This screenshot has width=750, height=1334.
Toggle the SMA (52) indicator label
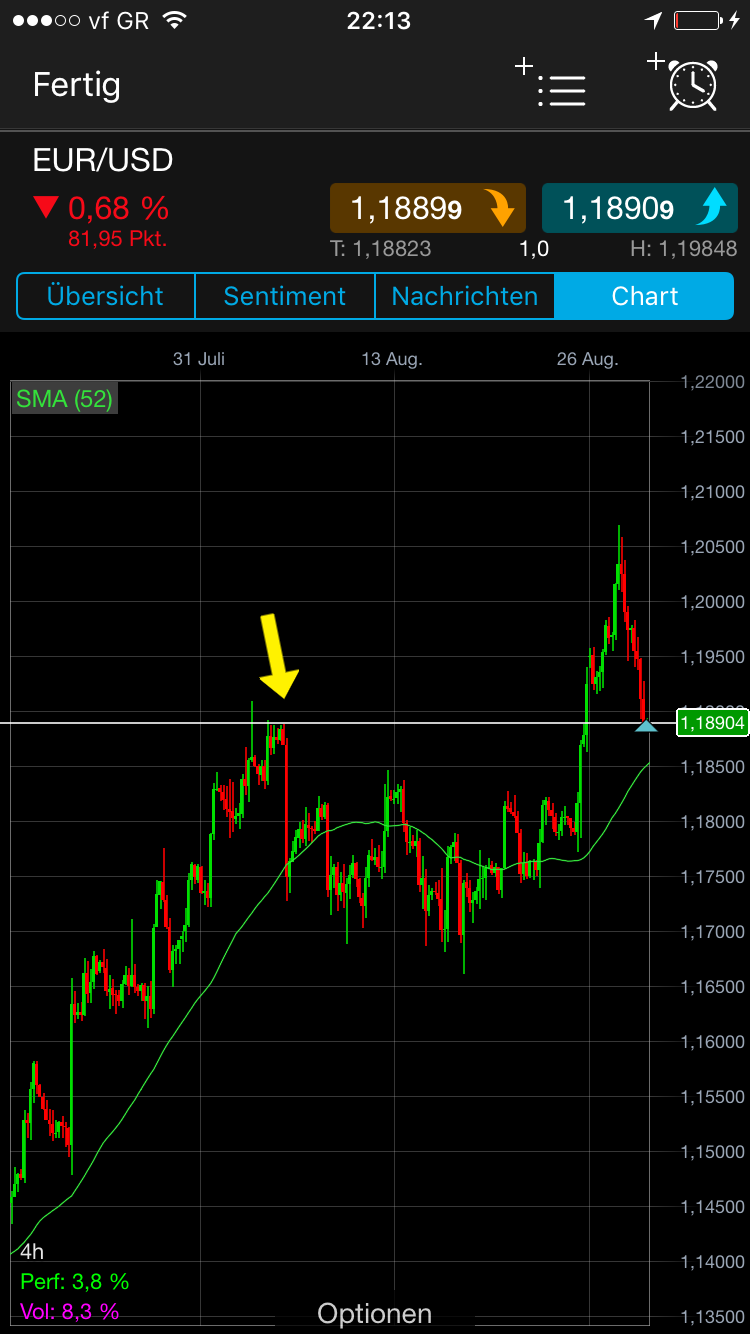(63, 398)
